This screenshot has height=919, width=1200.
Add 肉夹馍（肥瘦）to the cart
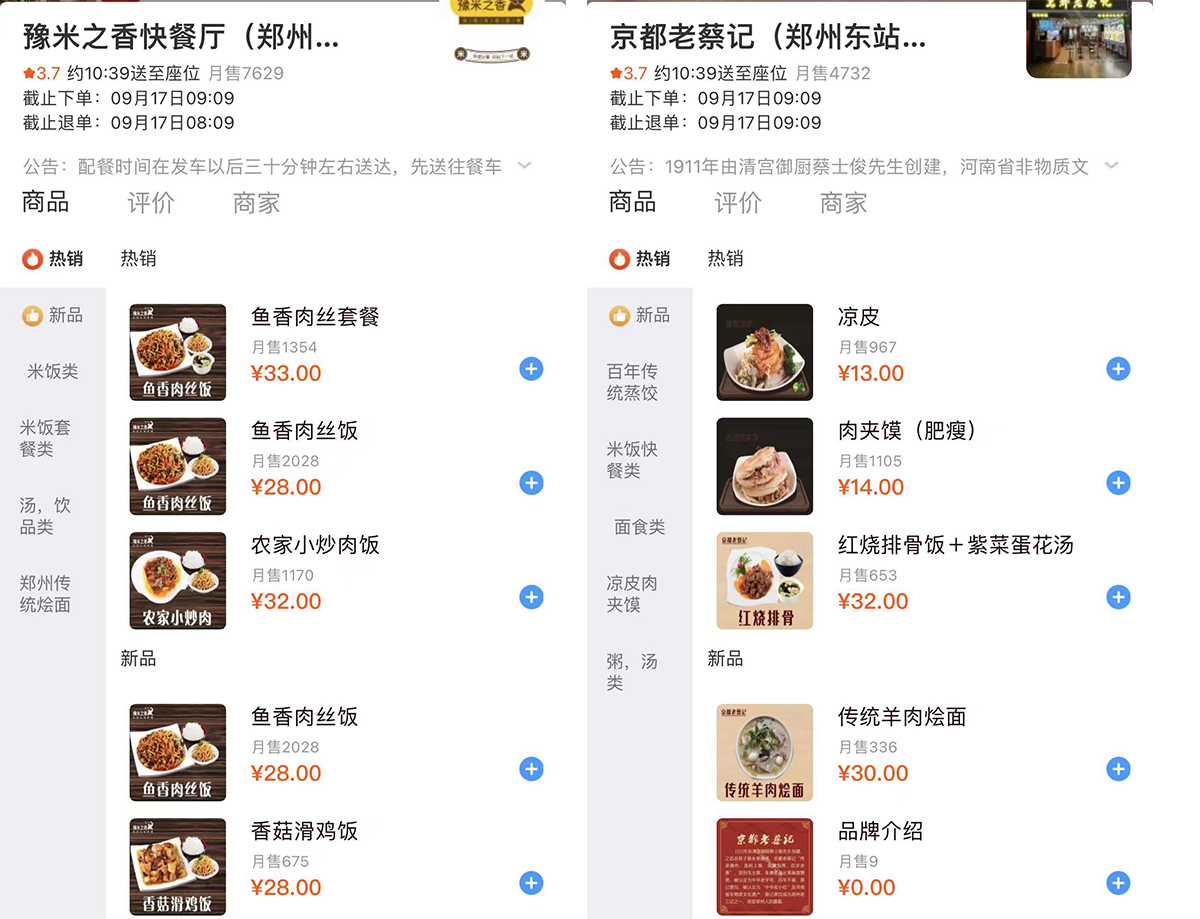(1118, 483)
